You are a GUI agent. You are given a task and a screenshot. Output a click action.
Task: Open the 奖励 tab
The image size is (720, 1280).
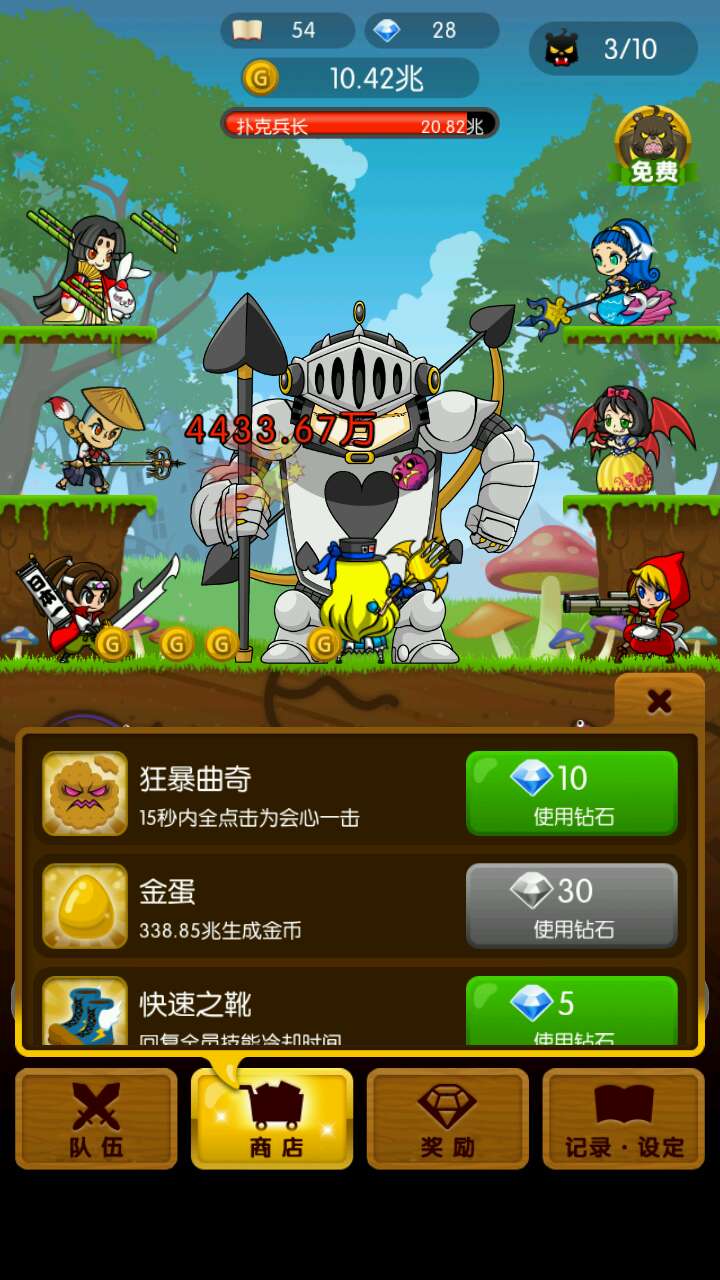click(x=448, y=1118)
